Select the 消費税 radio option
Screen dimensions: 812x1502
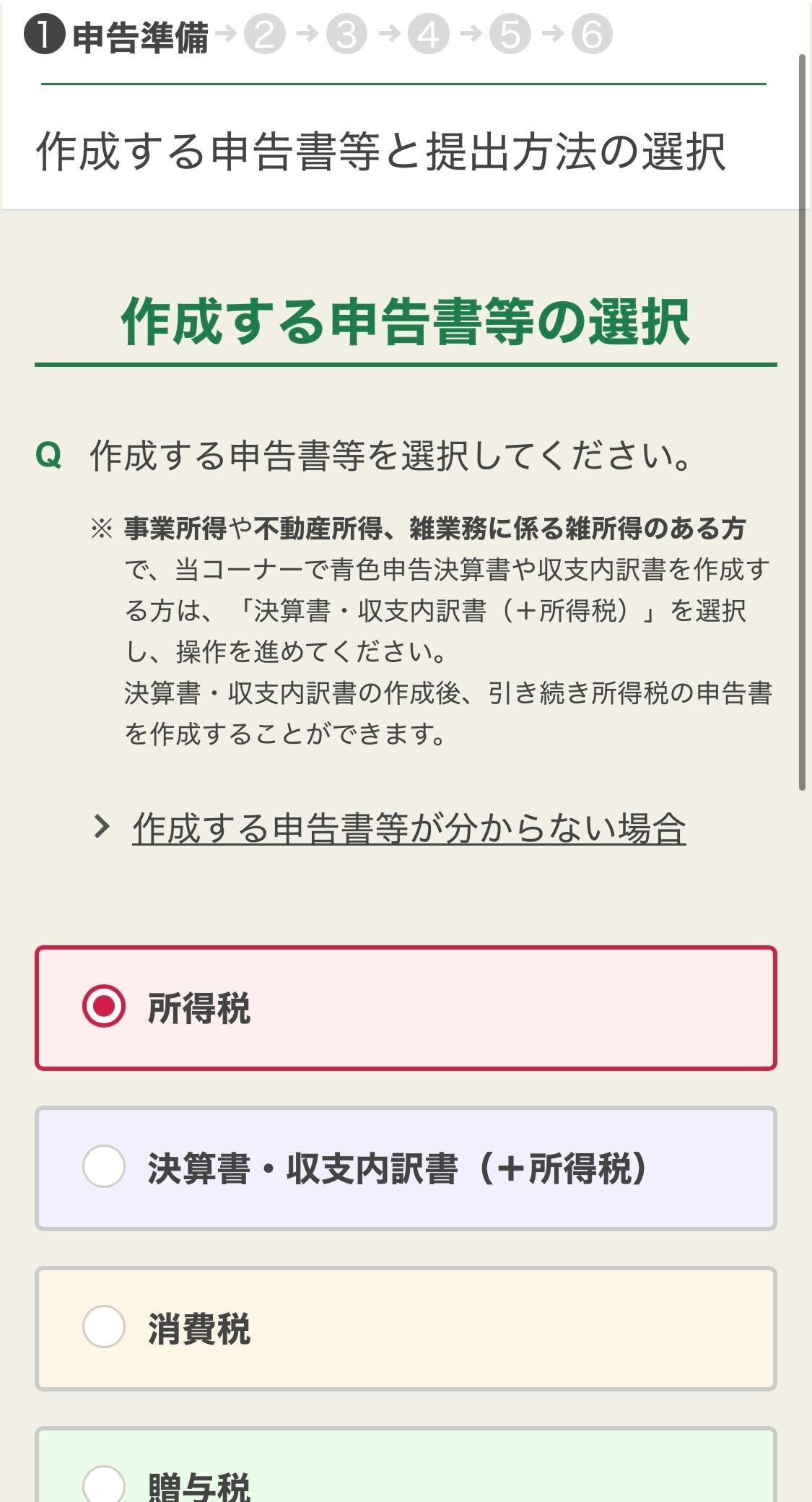(104, 1327)
